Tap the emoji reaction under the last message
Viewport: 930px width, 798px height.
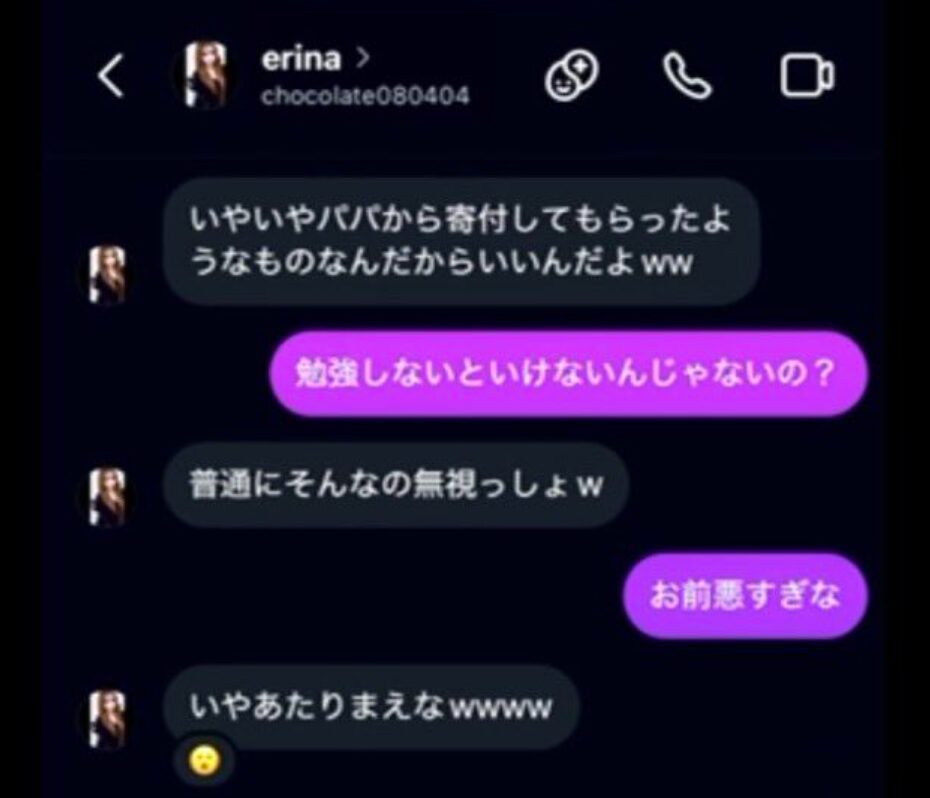click(204, 762)
